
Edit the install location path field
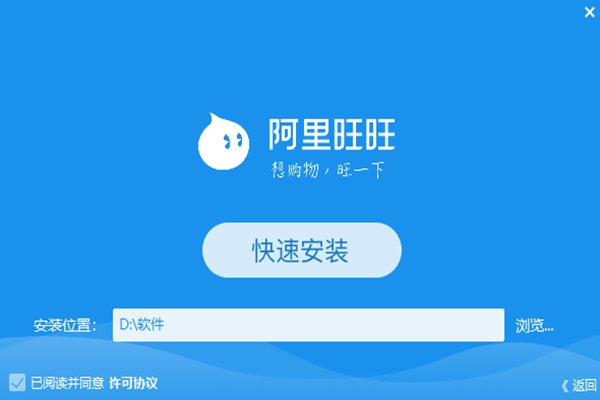click(x=308, y=325)
